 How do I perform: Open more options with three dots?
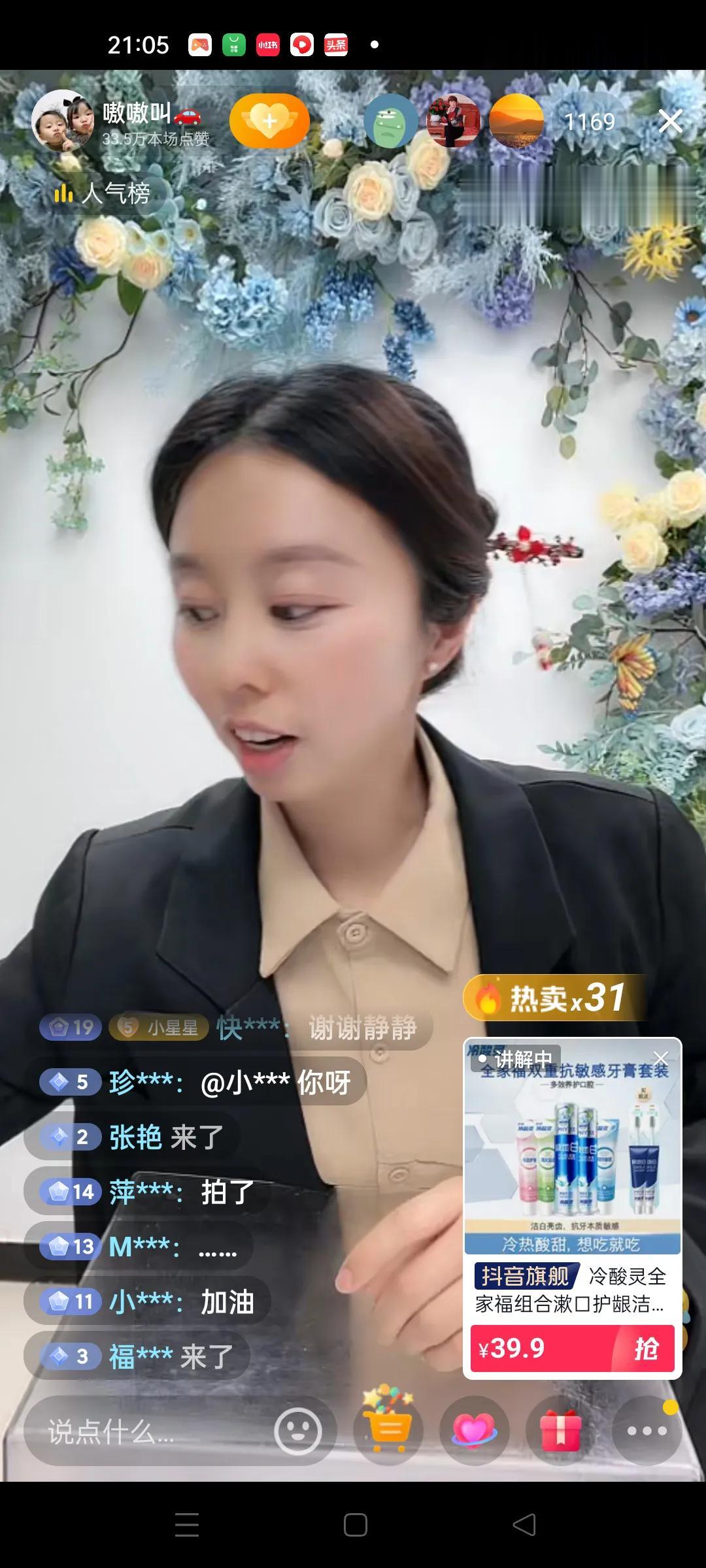pyautogui.click(x=647, y=1431)
